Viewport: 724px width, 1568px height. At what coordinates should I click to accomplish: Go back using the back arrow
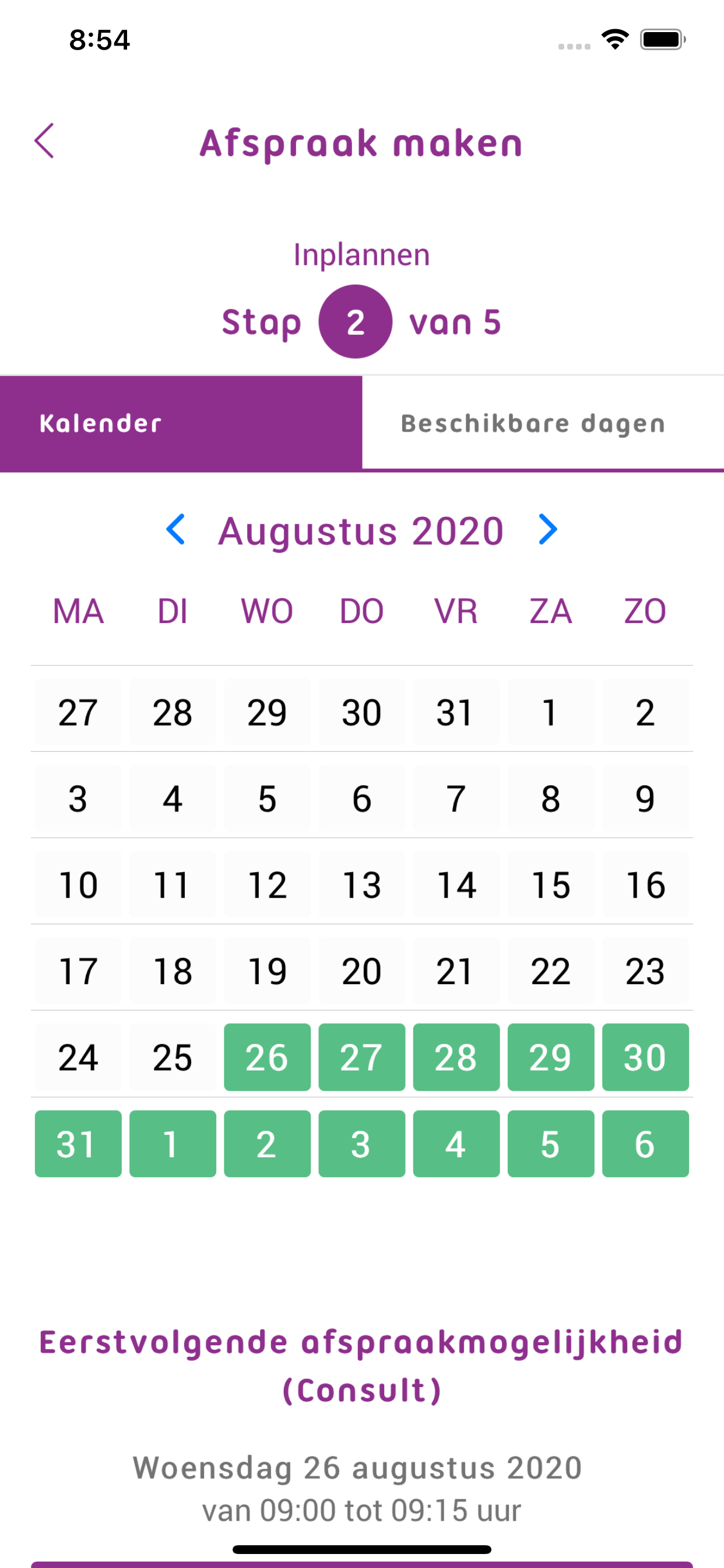pyautogui.click(x=45, y=141)
